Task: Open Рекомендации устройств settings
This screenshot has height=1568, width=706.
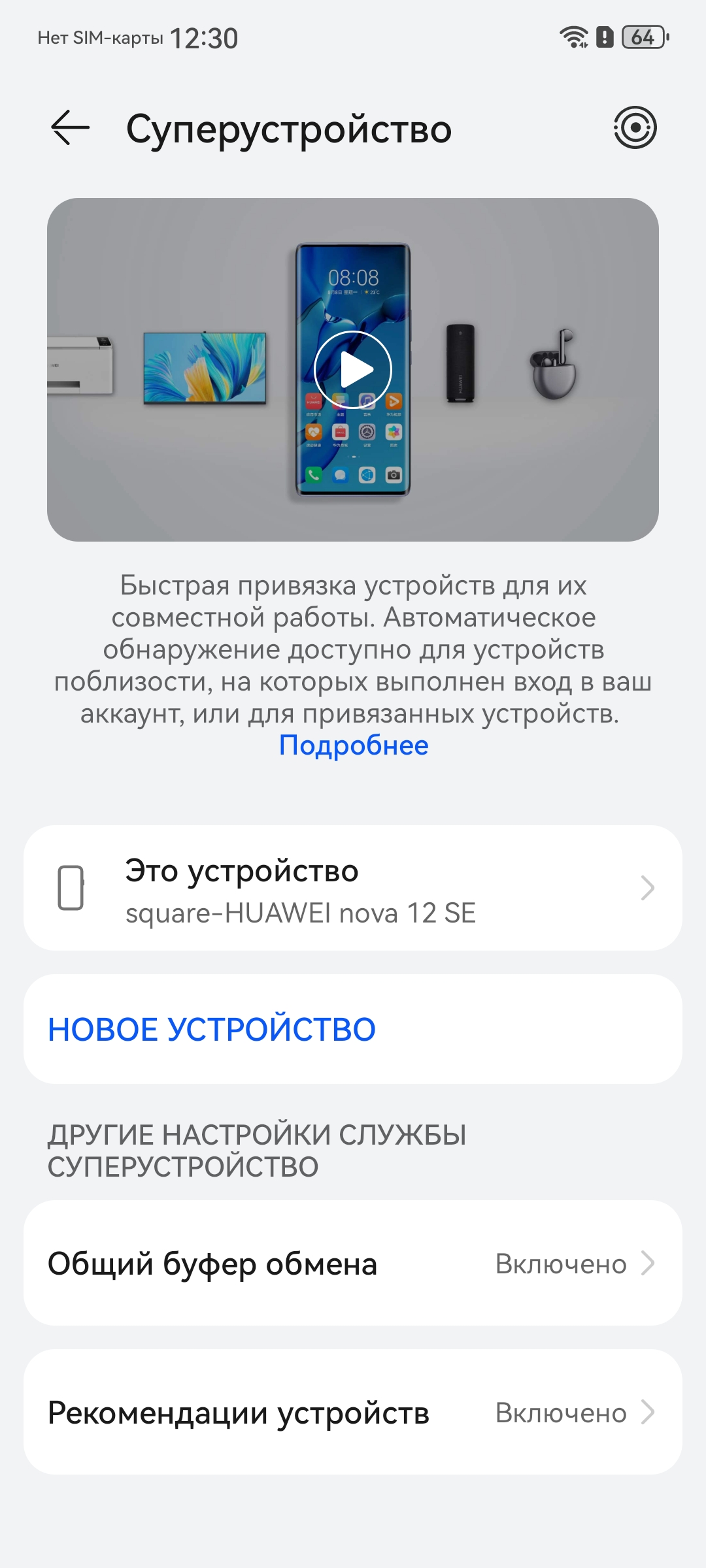Action: pyautogui.click(x=353, y=1413)
